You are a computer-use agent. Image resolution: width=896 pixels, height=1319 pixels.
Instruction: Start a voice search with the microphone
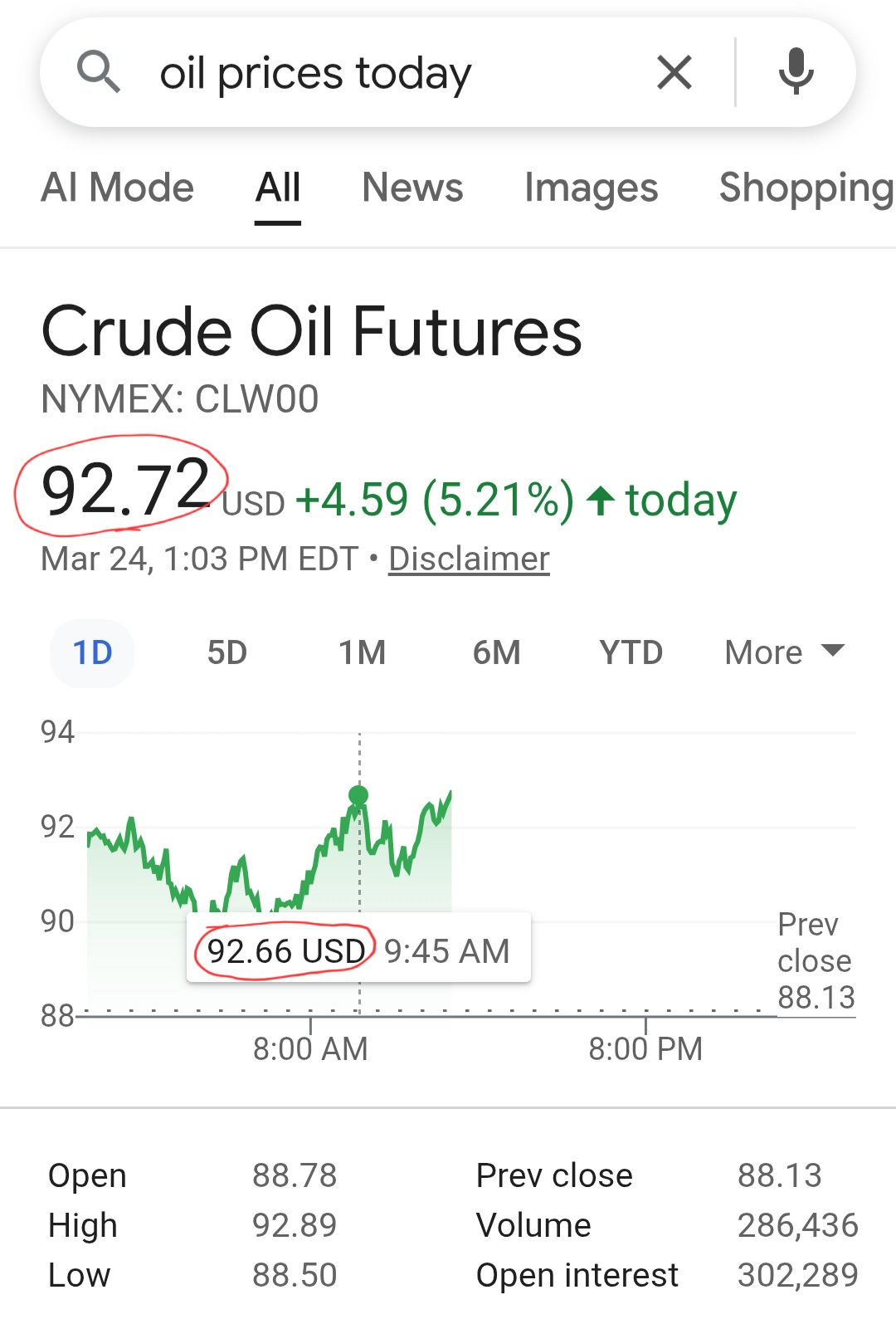[x=796, y=73]
